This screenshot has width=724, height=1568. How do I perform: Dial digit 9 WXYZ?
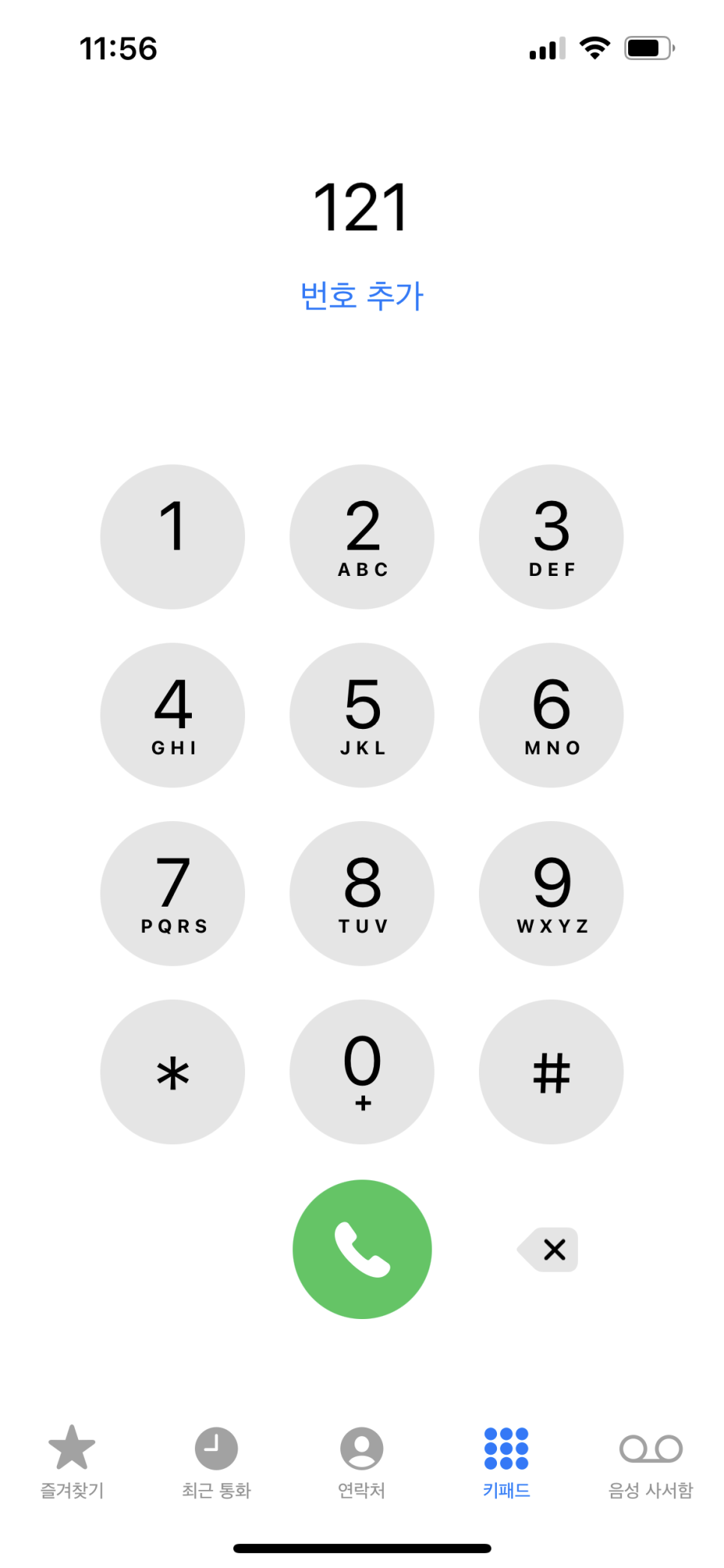(x=552, y=894)
